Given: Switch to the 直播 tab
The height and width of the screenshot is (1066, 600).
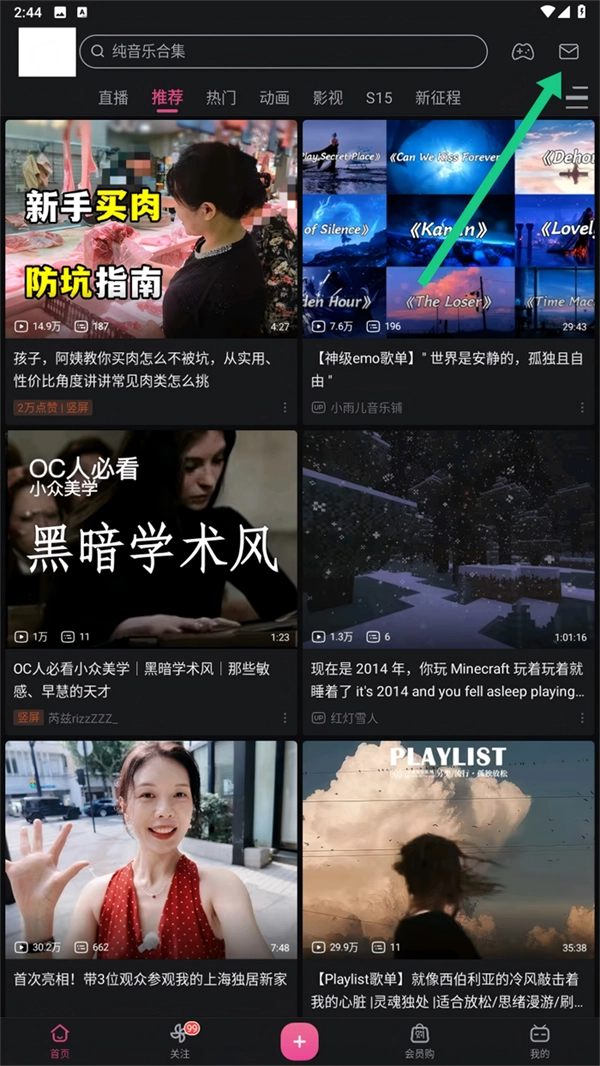Looking at the screenshot, I should point(114,98).
